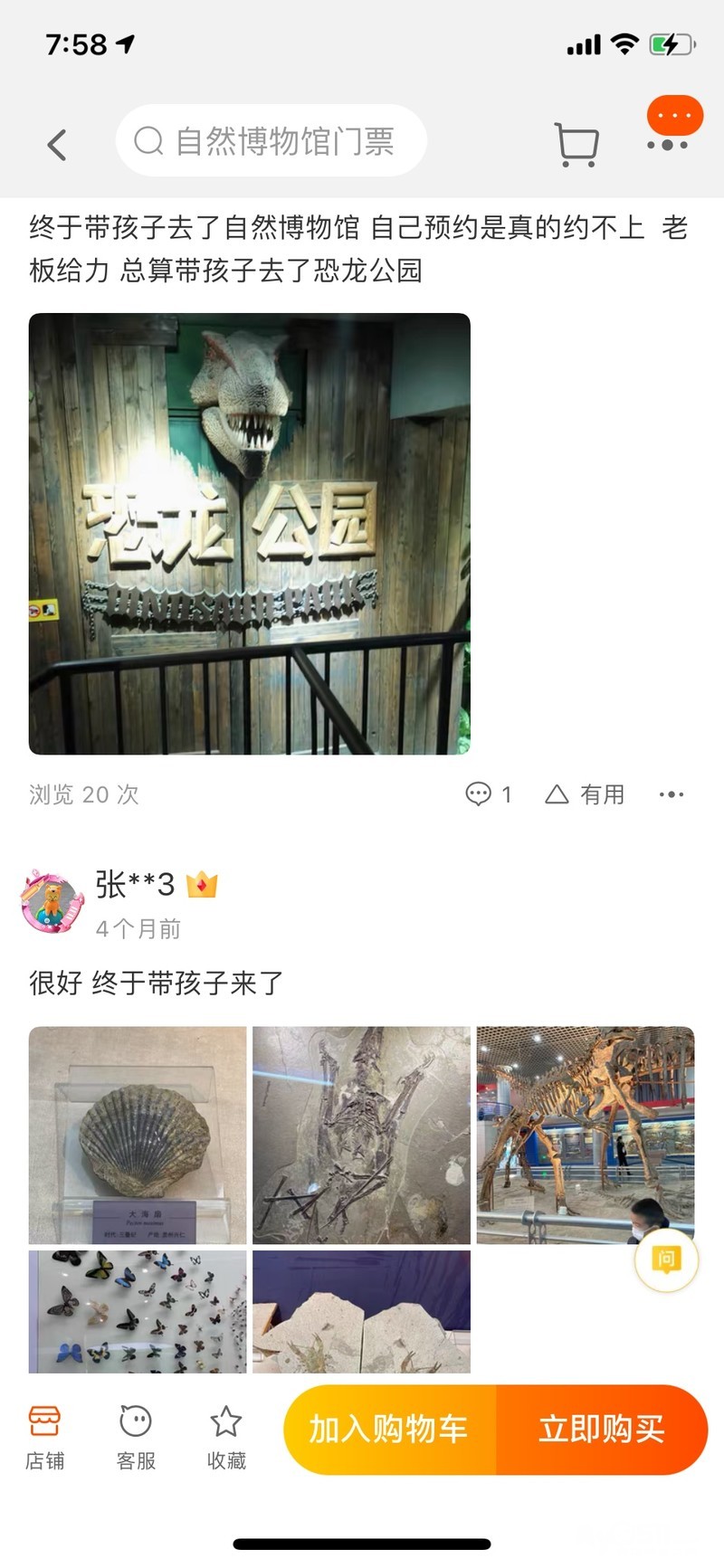View the 恐龙公园 review photo
The width and height of the screenshot is (724, 1568).
click(x=250, y=534)
